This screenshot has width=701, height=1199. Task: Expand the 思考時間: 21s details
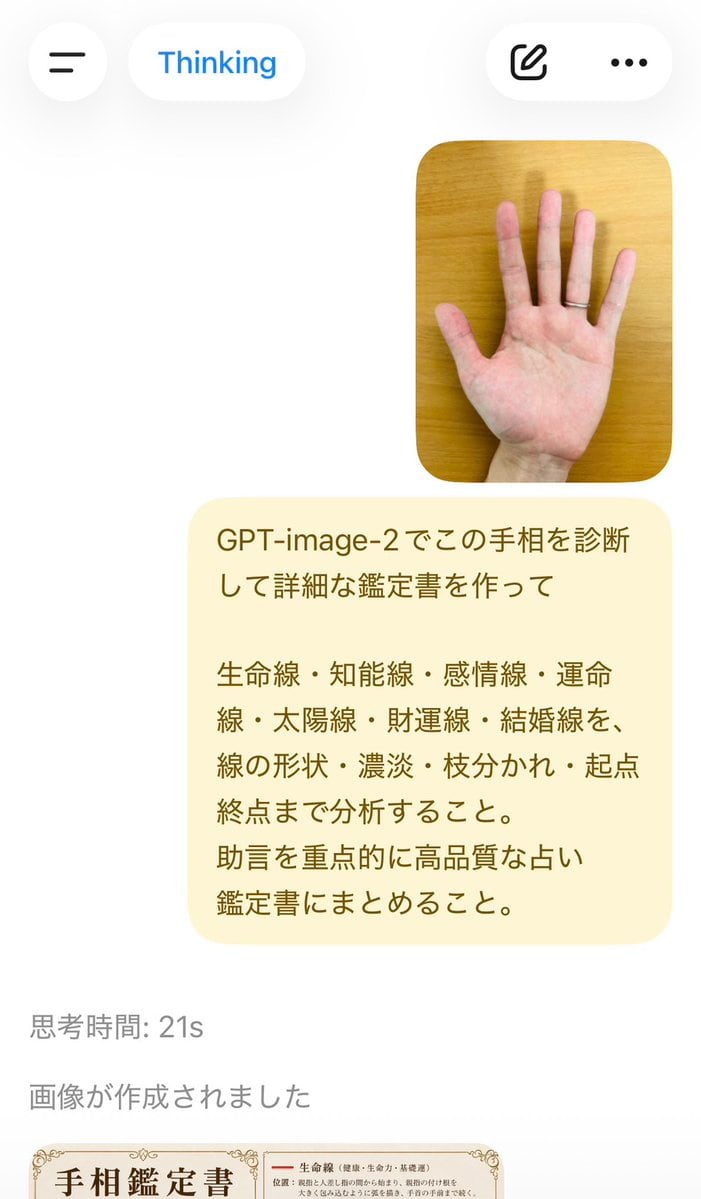click(x=117, y=1027)
